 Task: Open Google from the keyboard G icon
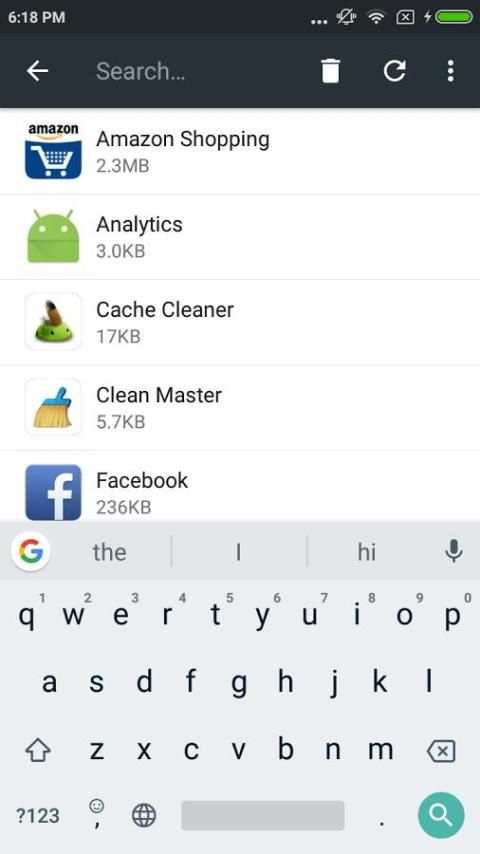coord(31,551)
